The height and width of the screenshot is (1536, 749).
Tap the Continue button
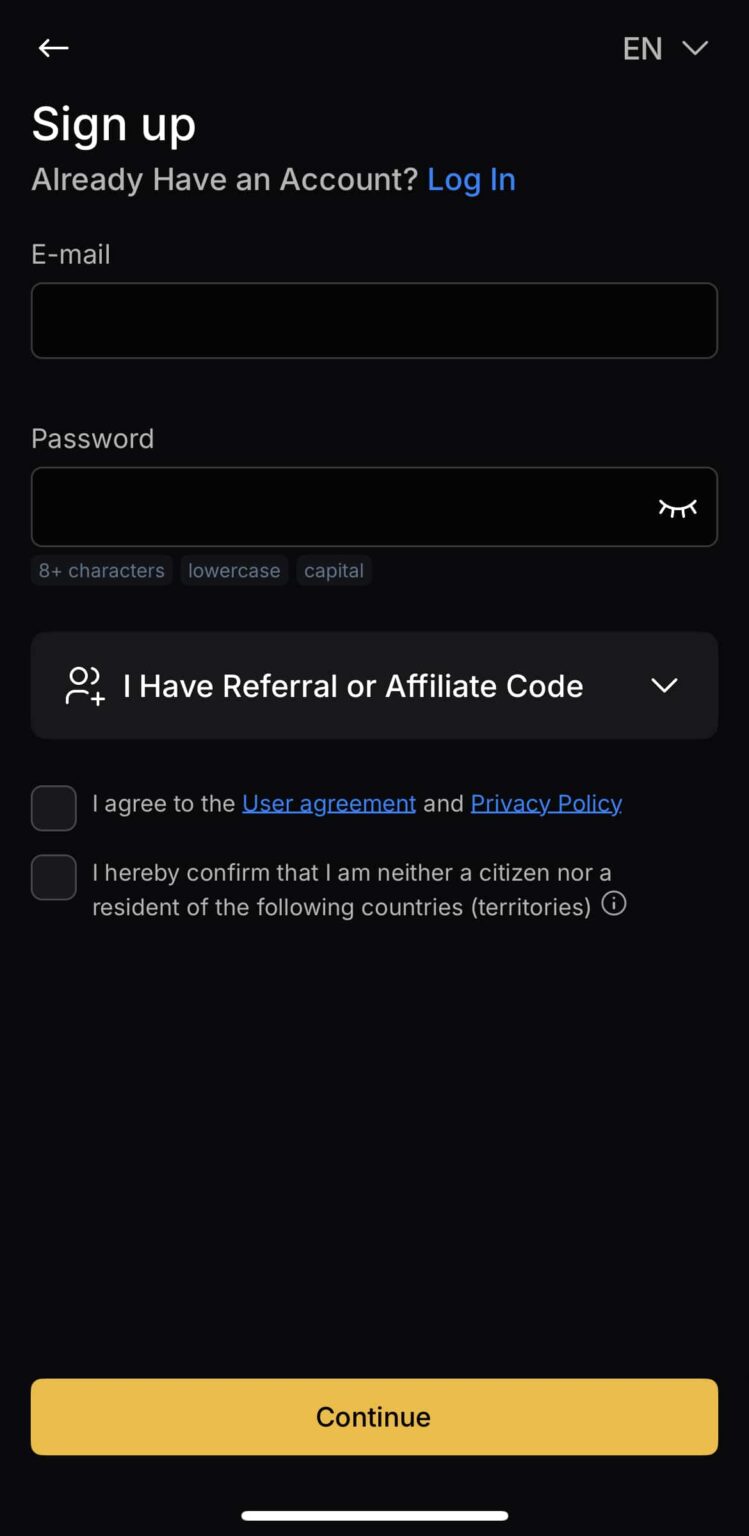374,1416
